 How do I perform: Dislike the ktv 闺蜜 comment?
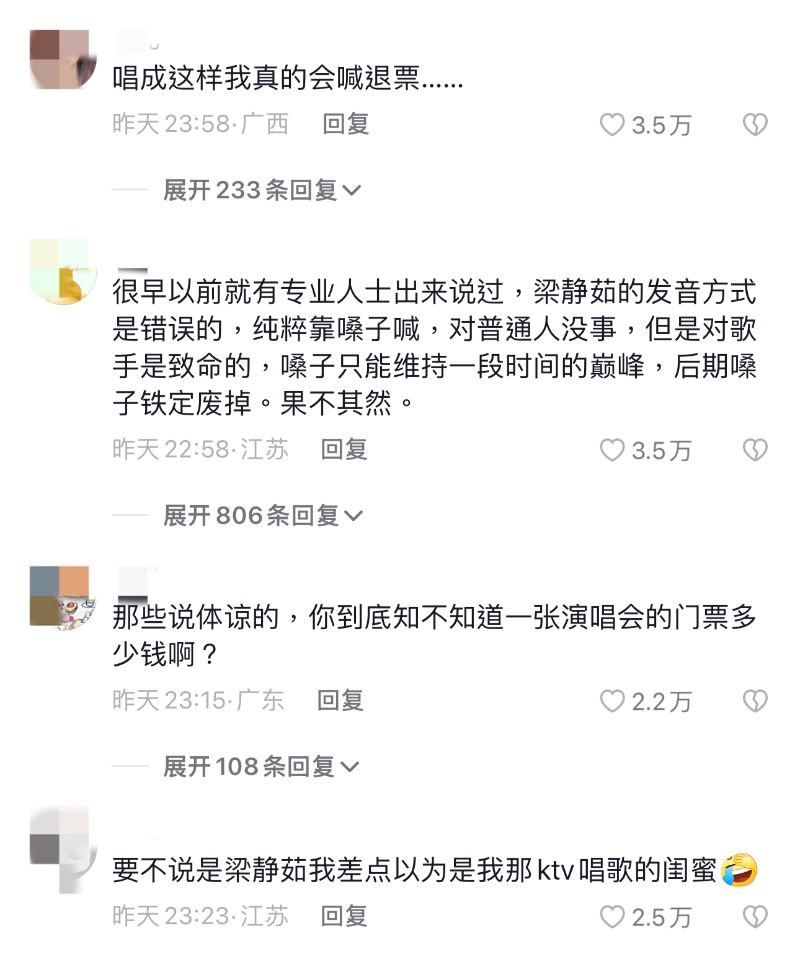[x=755, y=917]
